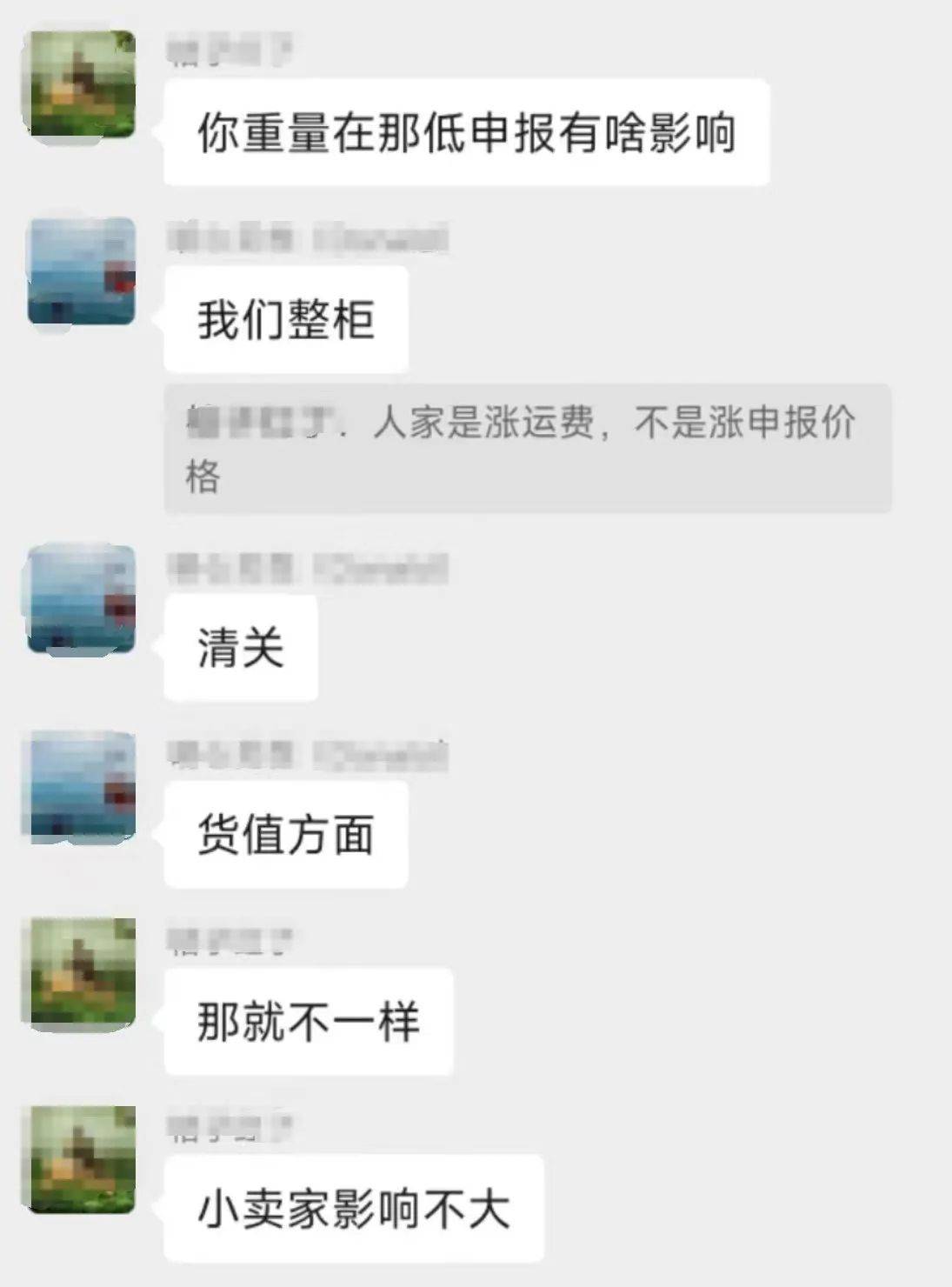Open avatar beside message 我们整柜

(82, 271)
